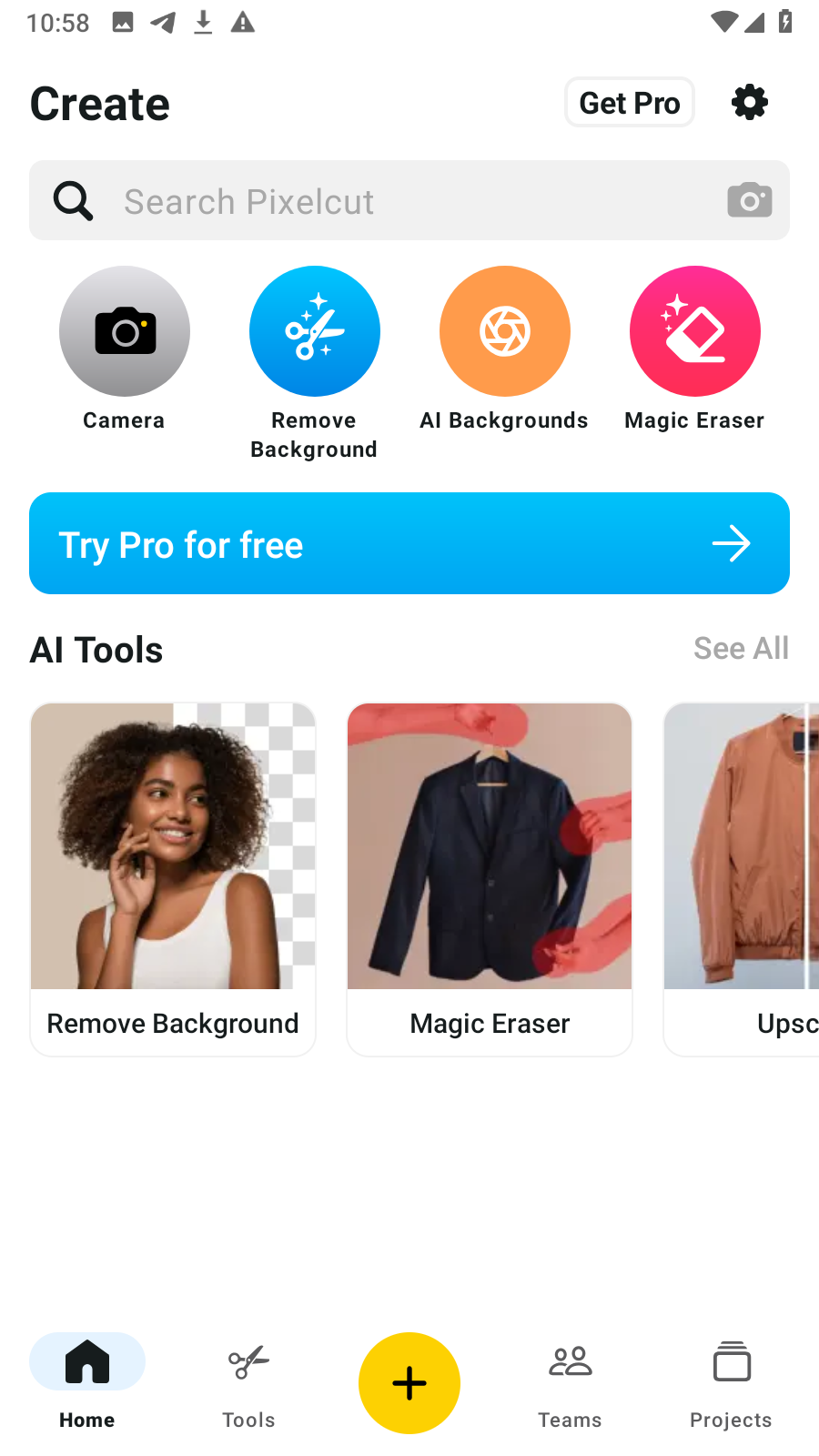Switch to the Tools tab
819x1456 pixels.
(x=248, y=1381)
